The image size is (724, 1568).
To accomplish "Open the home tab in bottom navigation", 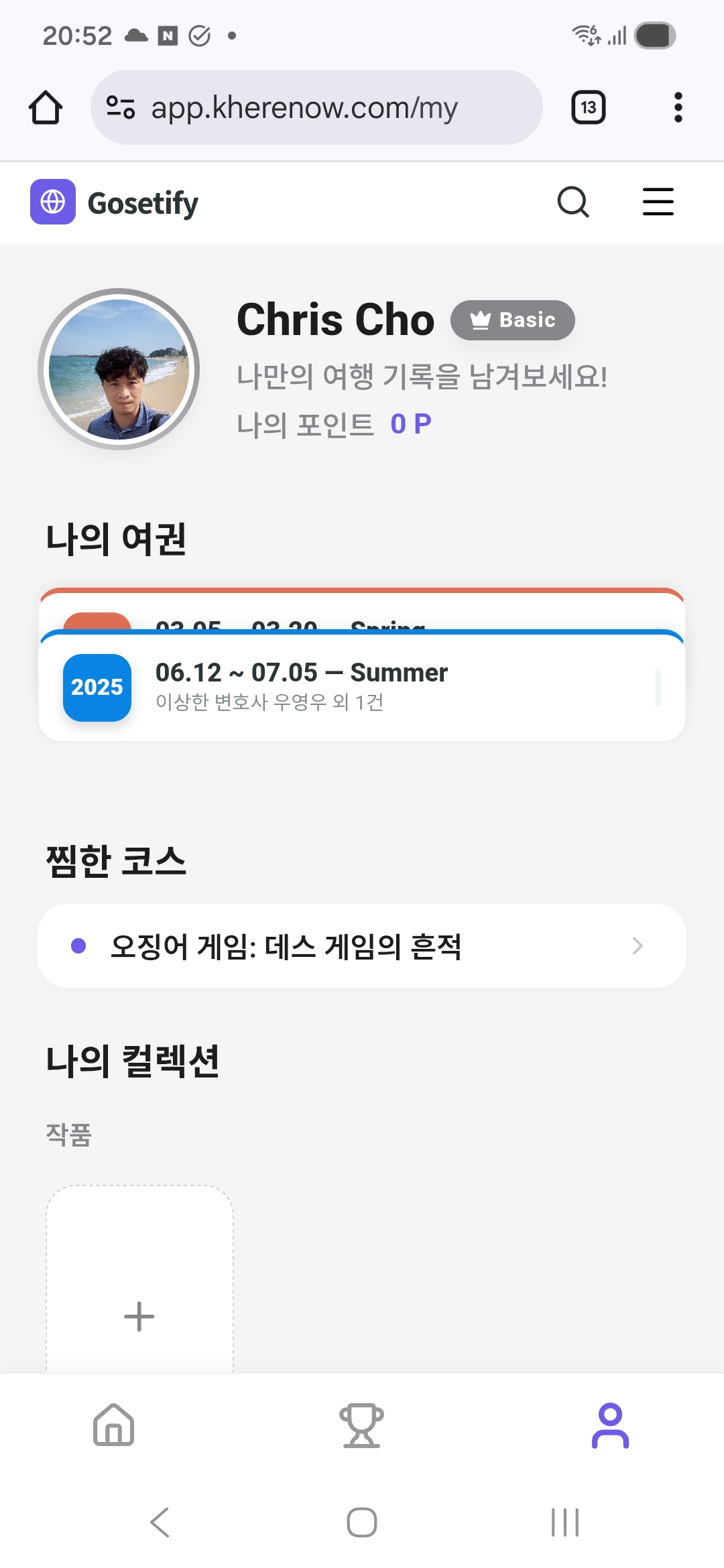I will click(114, 1425).
